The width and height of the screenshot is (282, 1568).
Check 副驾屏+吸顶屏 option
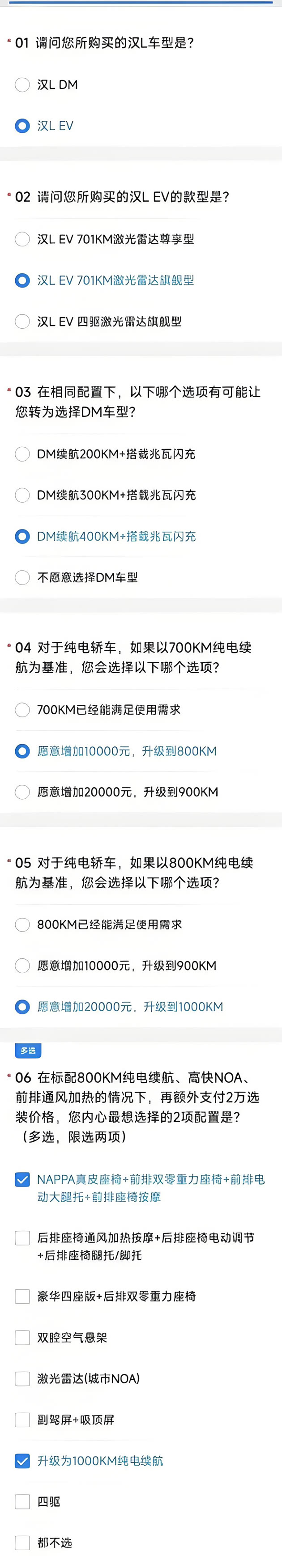[x=22, y=1420]
